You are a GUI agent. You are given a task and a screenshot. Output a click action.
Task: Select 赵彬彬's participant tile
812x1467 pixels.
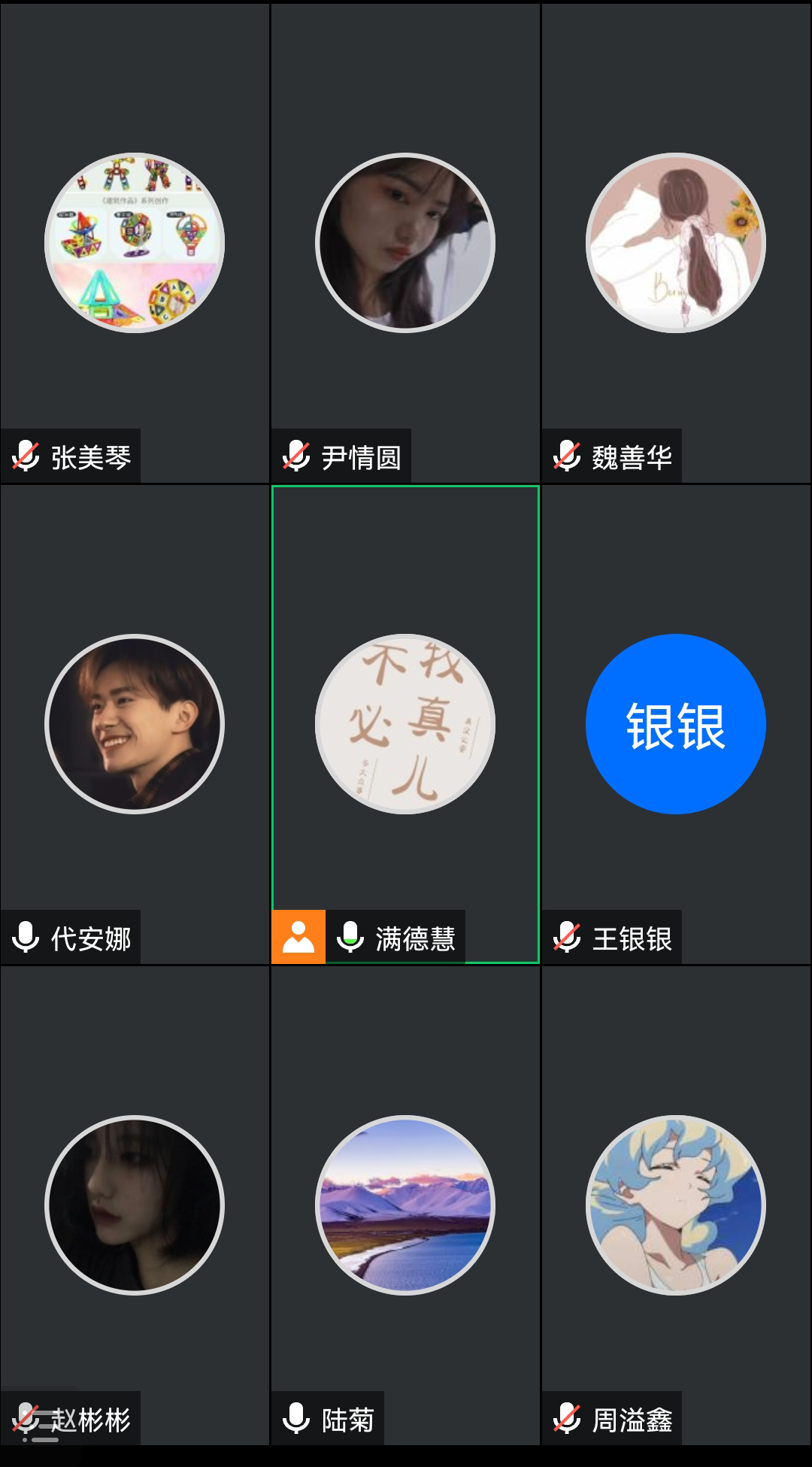coord(135,1205)
